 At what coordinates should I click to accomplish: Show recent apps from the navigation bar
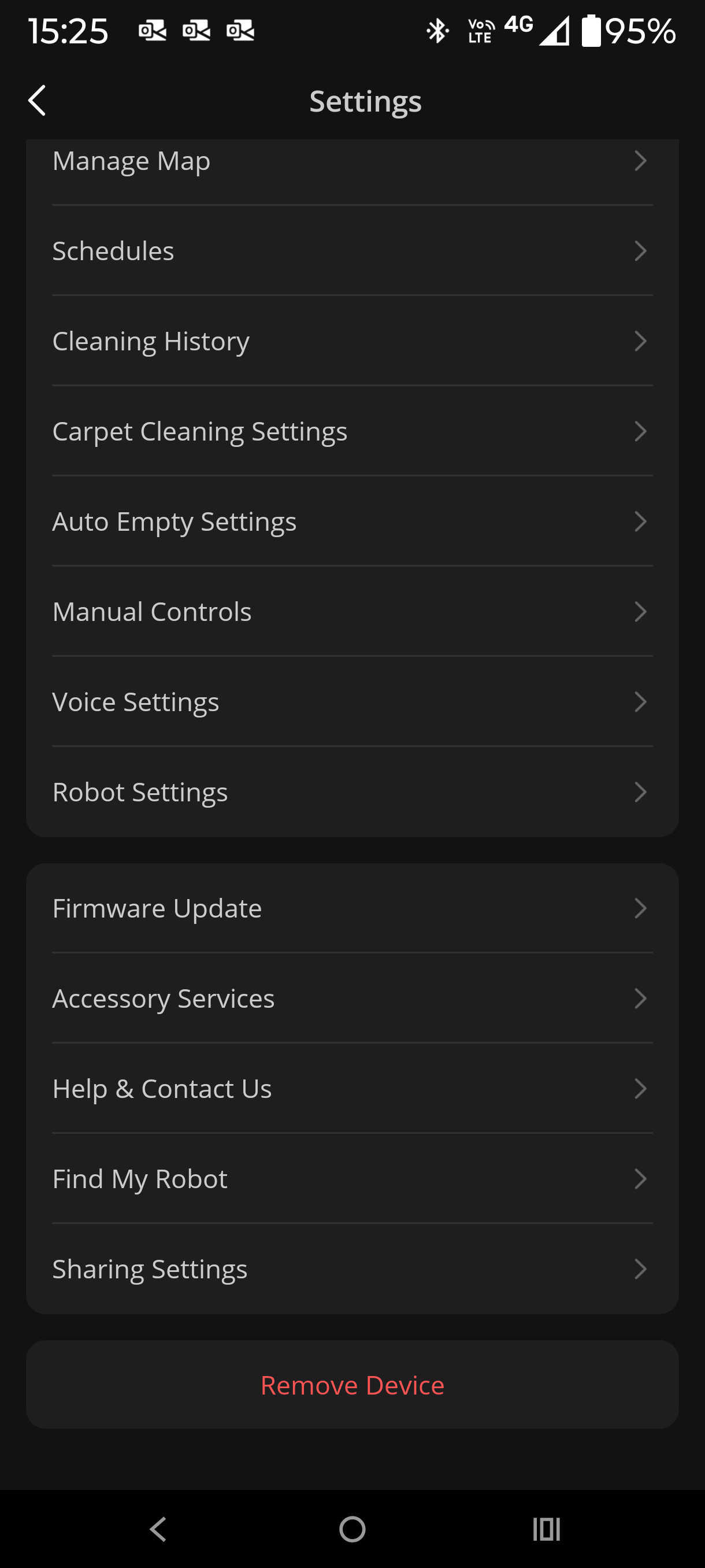click(546, 1529)
